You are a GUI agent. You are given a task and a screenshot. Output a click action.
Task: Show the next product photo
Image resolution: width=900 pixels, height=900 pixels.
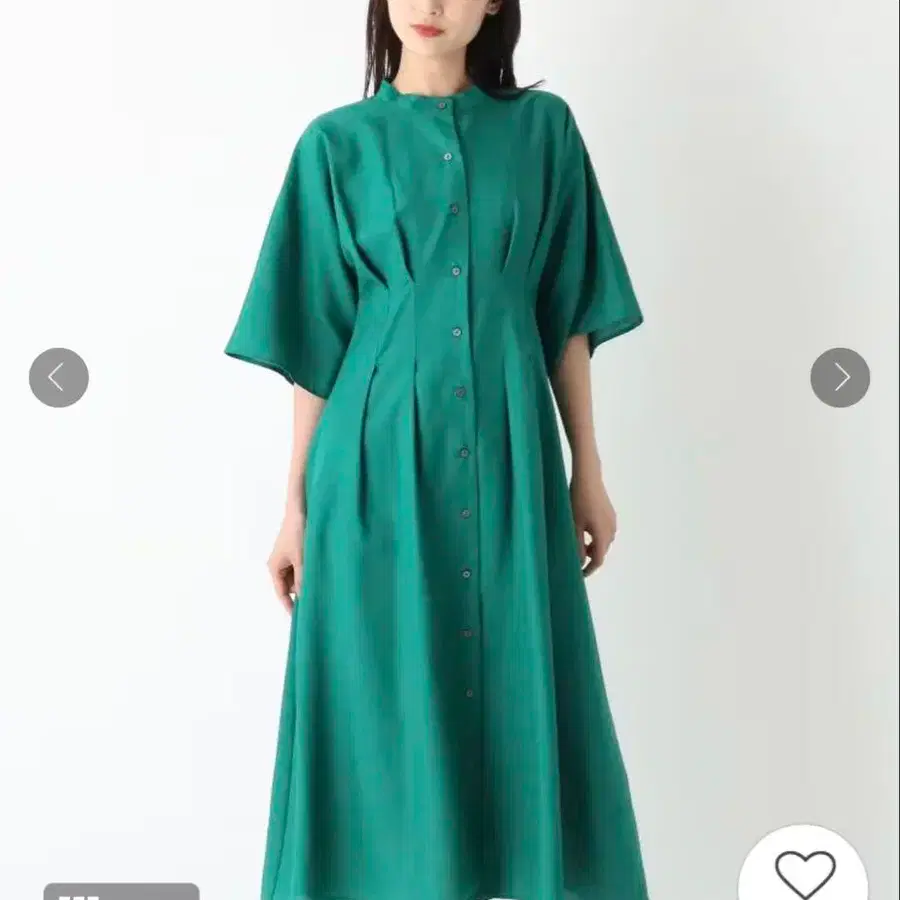[840, 377]
